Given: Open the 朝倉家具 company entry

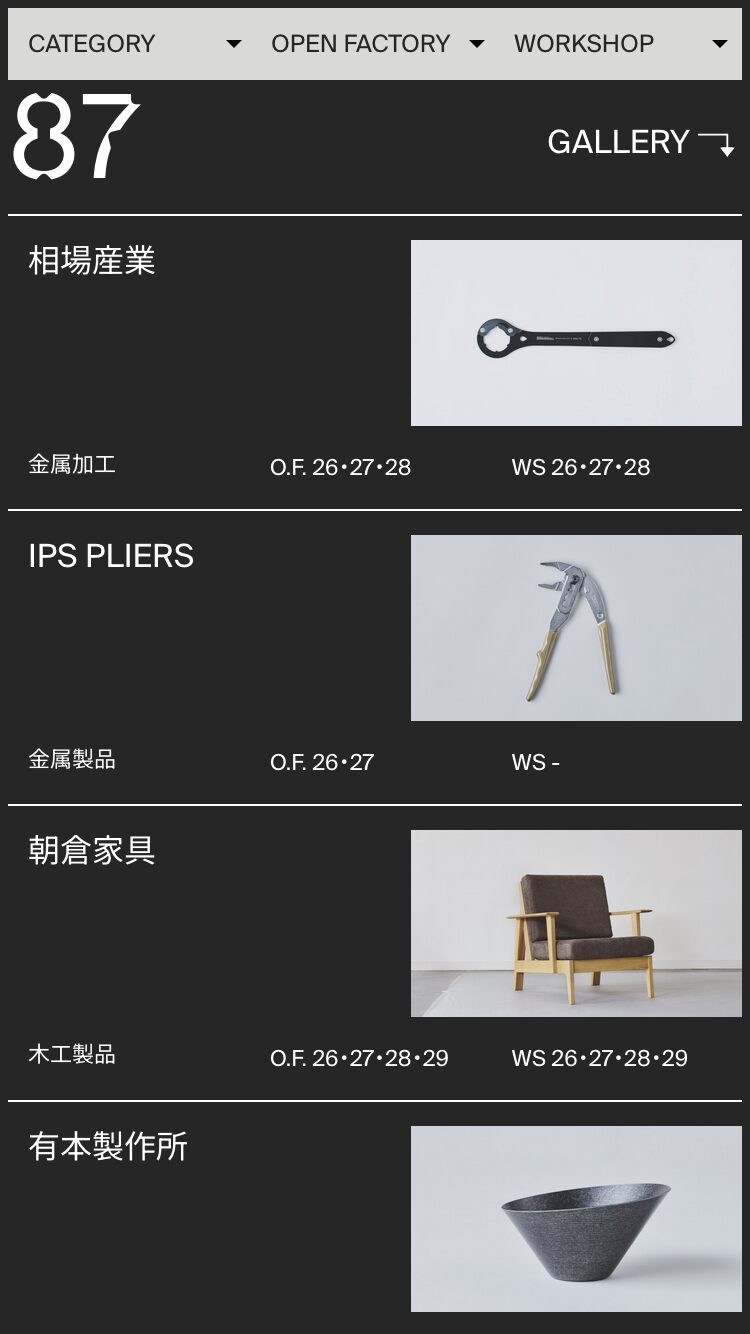Looking at the screenshot, I should (92, 851).
